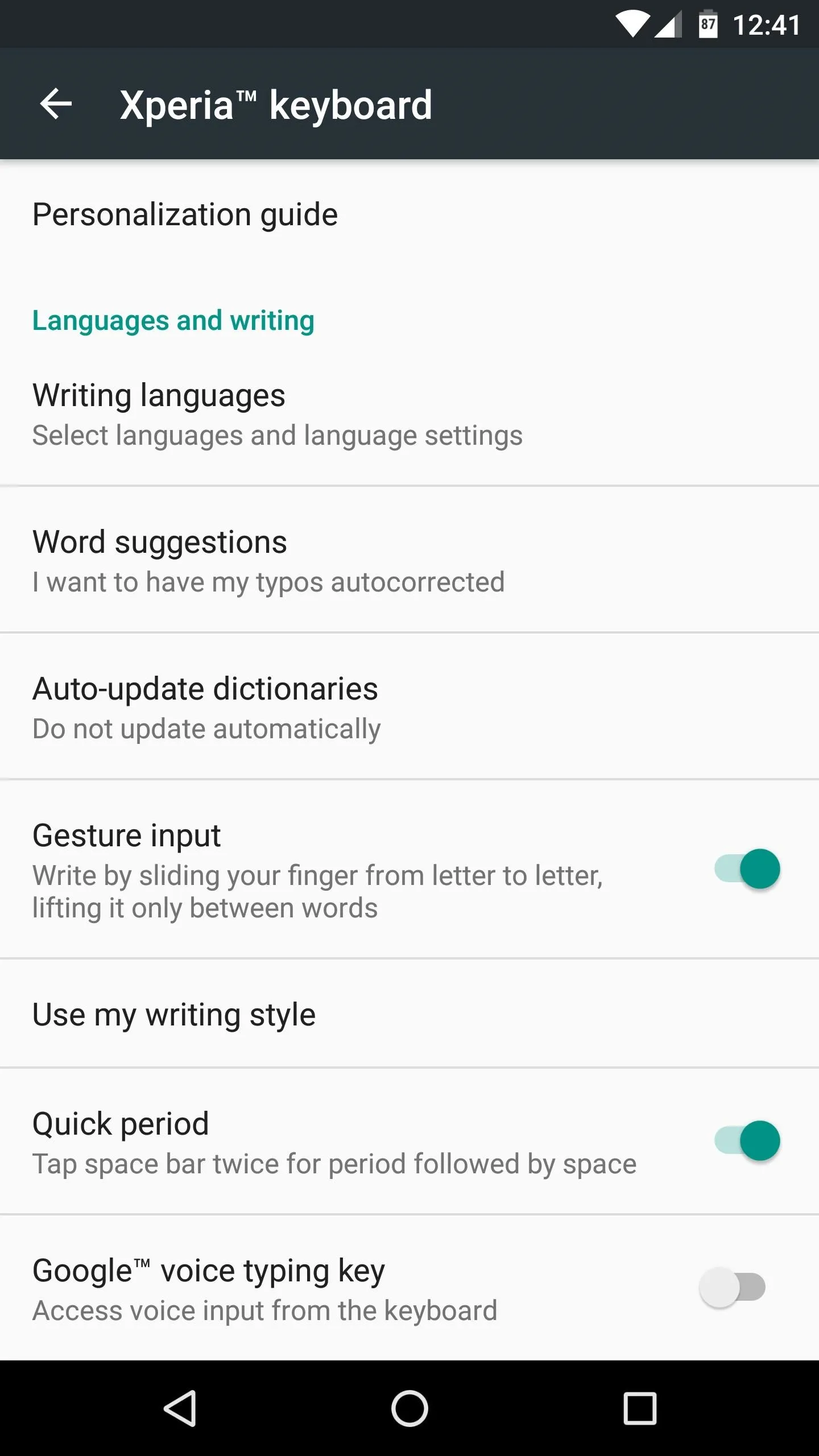Open Auto-update dictionaries setting
The image size is (819, 1456).
click(409, 707)
